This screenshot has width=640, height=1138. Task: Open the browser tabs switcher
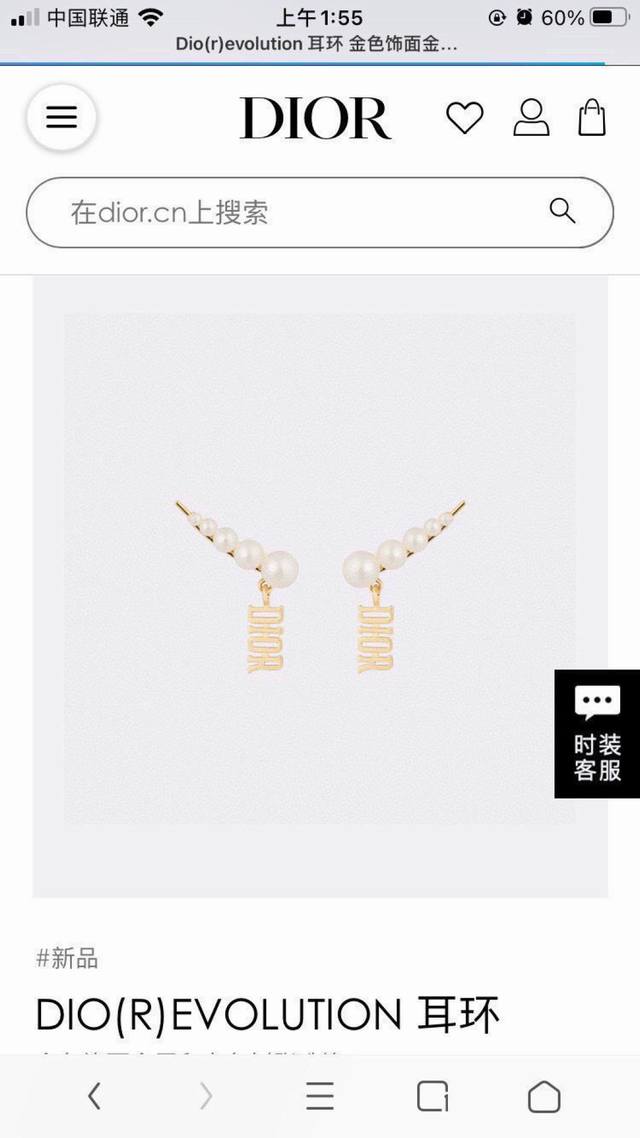coord(432,1096)
